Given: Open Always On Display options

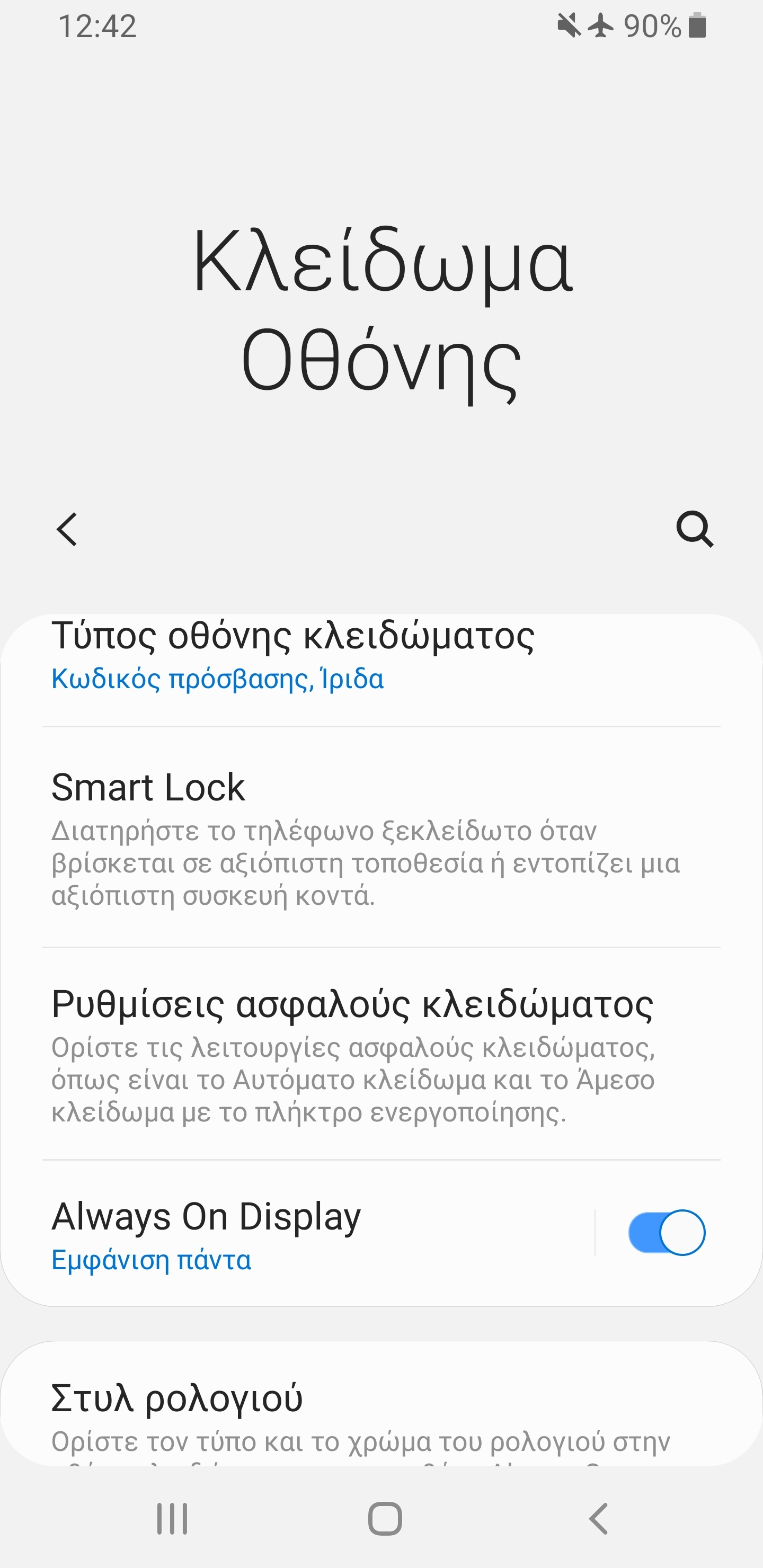Looking at the screenshot, I should (x=297, y=1233).
